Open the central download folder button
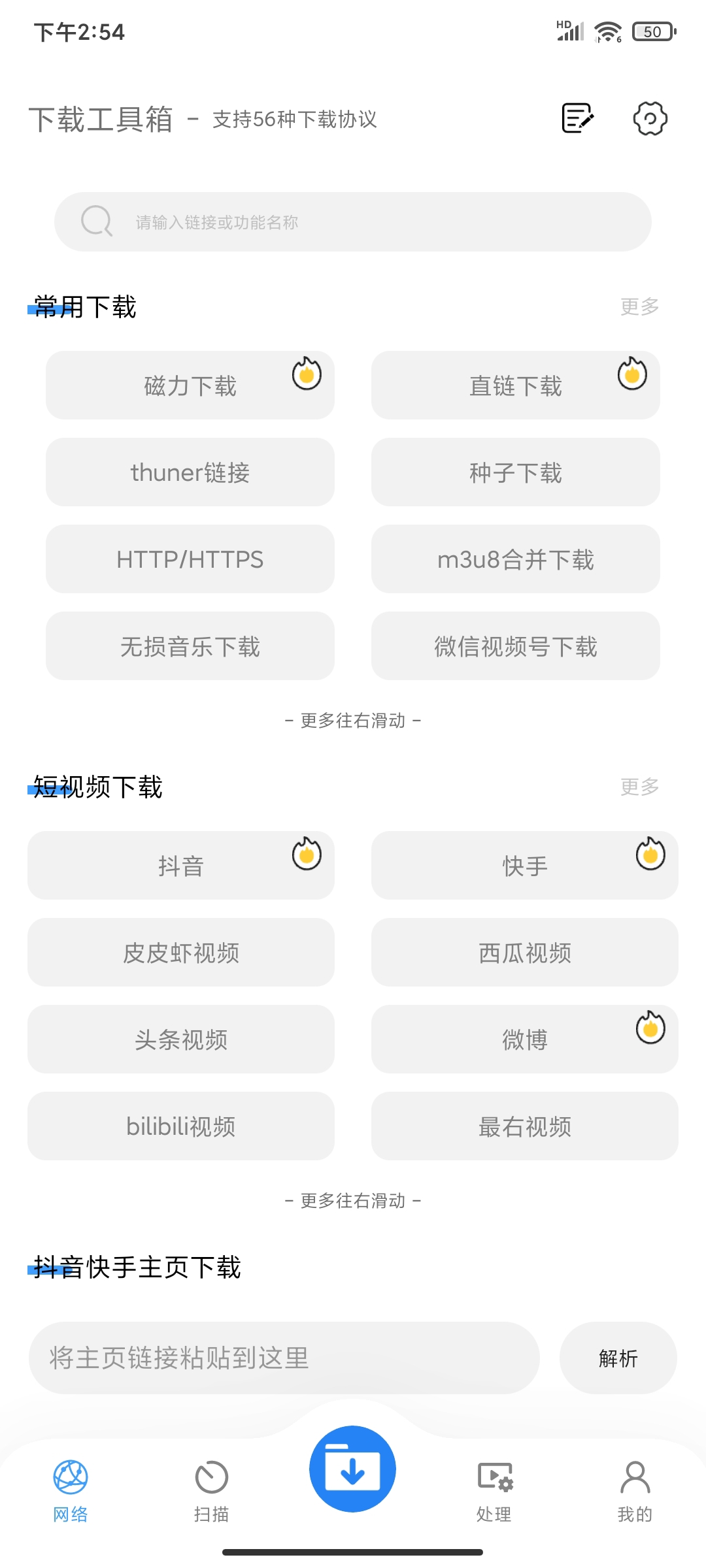 352,1469
